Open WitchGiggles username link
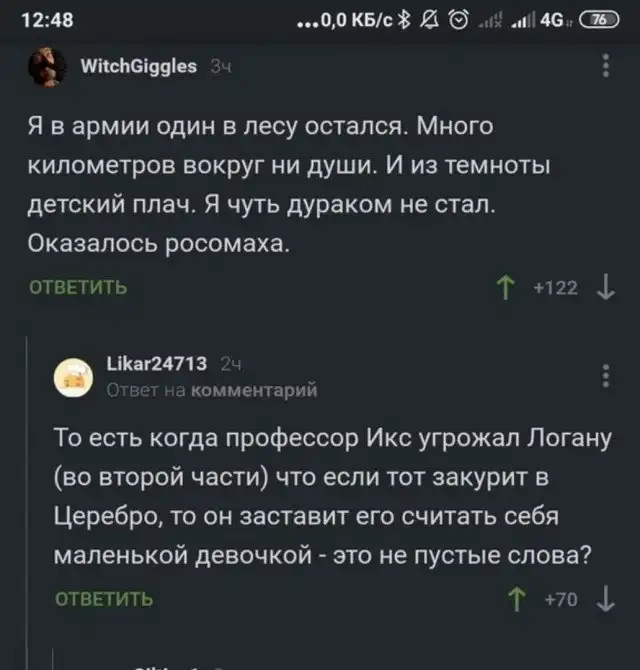The image size is (640, 670). [x=139, y=67]
